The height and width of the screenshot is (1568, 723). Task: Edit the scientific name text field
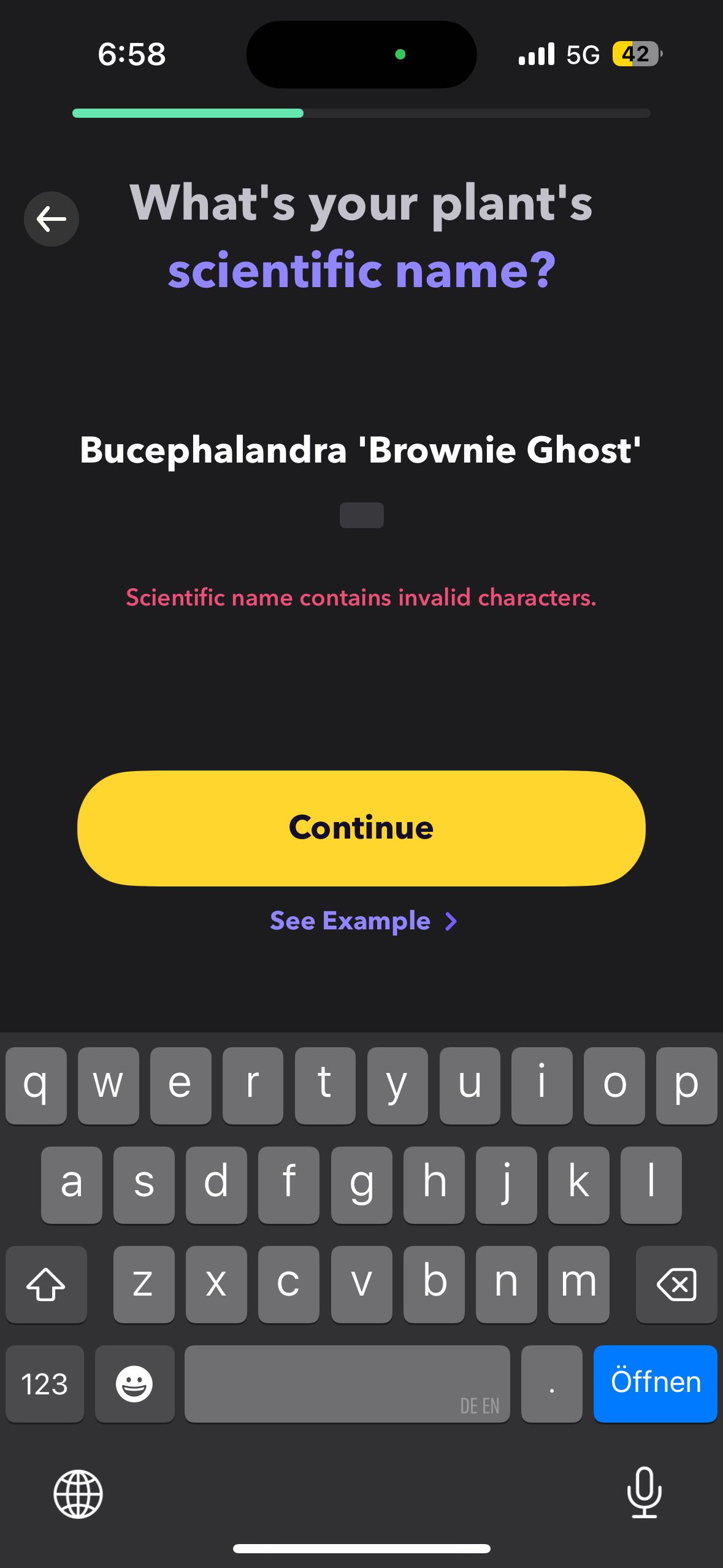(x=361, y=450)
